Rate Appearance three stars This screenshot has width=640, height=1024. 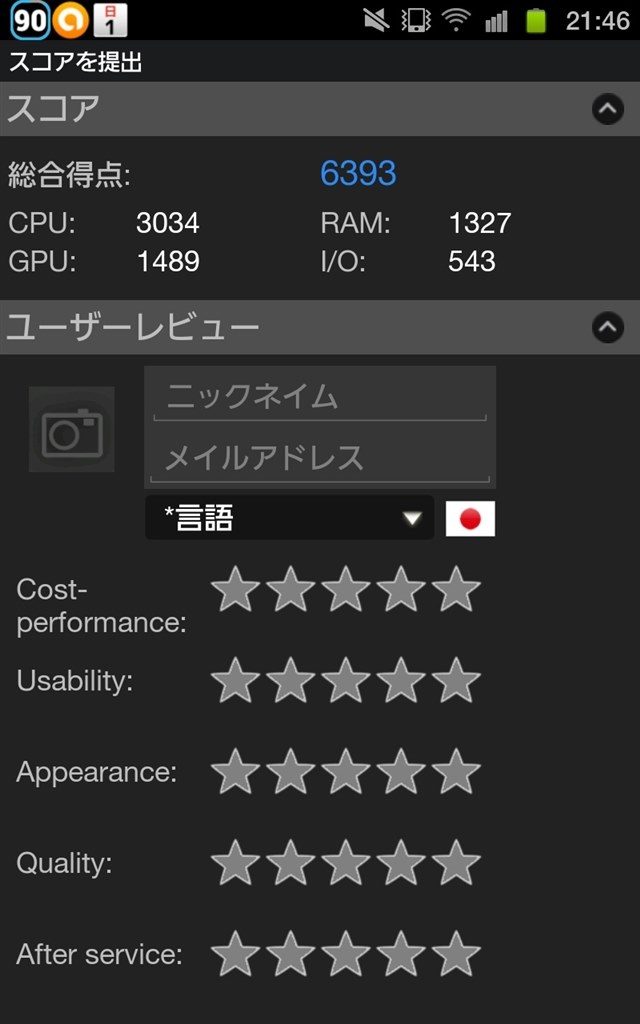pos(346,772)
